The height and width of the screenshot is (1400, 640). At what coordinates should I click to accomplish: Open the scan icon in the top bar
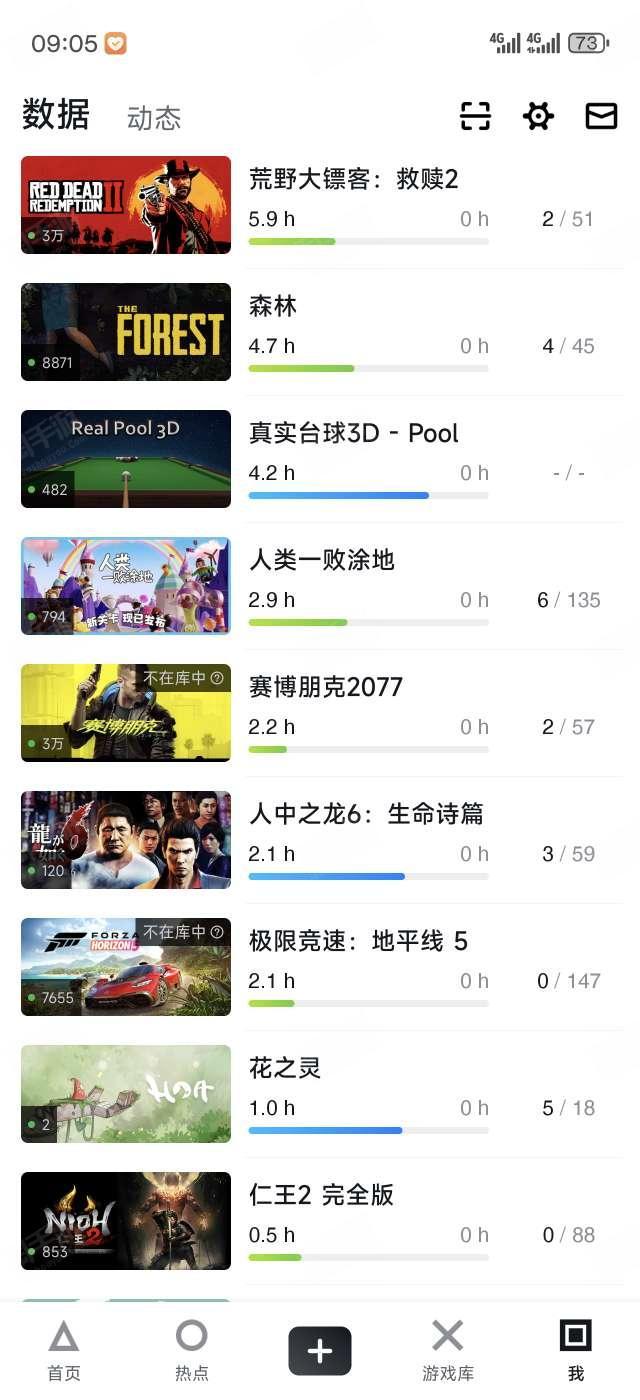pos(476,116)
